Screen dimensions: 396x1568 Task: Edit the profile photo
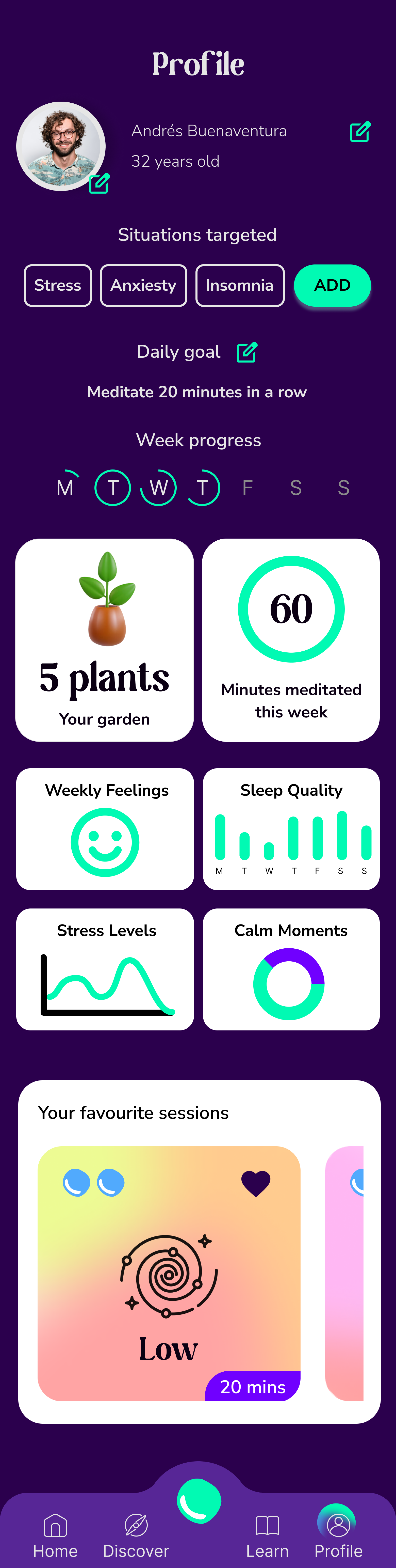(x=100, y=183)
